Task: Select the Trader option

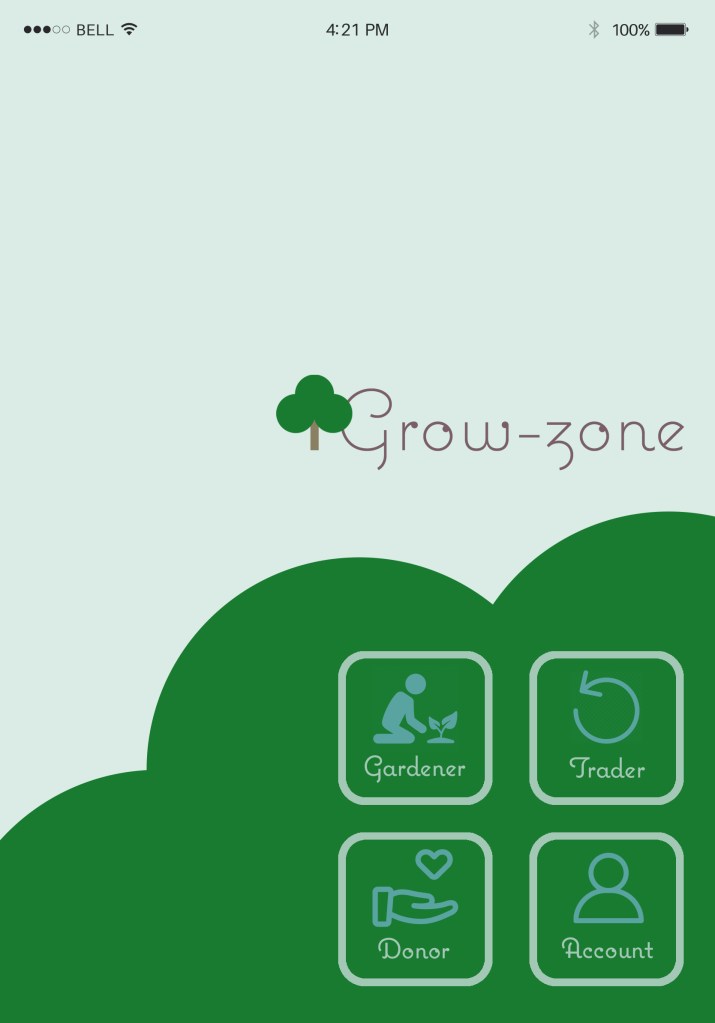Action: 606,728
